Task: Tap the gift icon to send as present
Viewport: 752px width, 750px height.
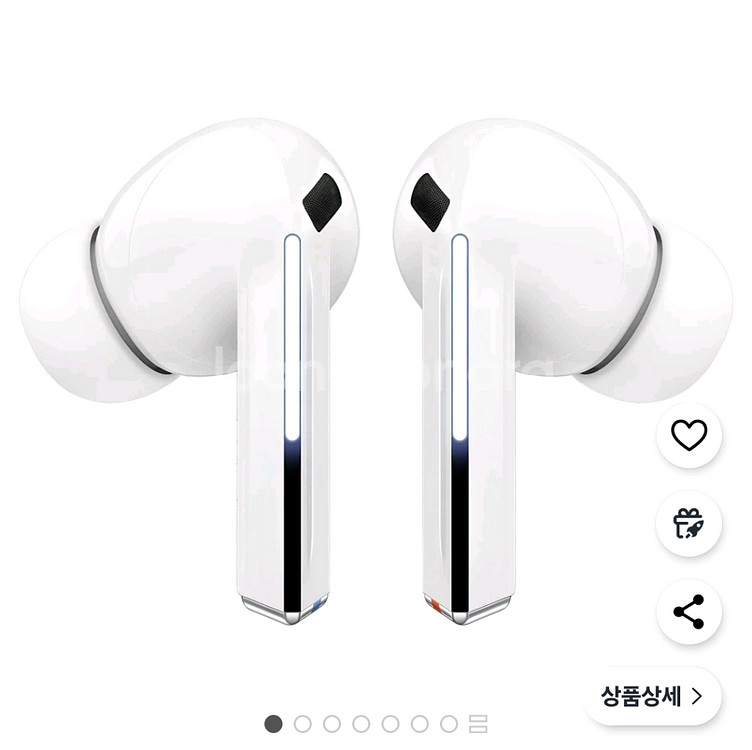Action: pos(688,523)
